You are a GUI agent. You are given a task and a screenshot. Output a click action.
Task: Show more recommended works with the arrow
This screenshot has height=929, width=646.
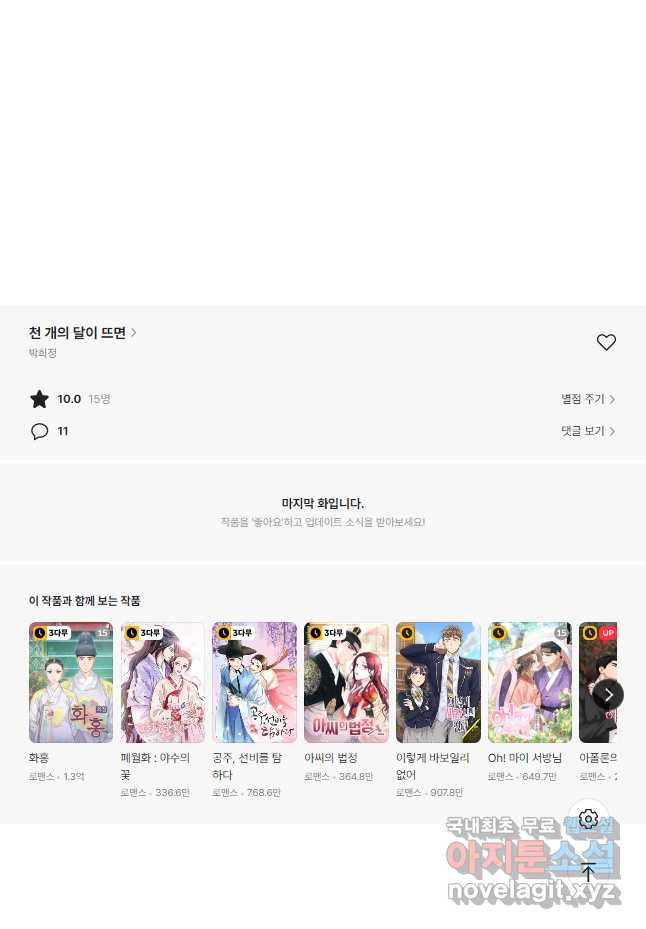(608, 694)
